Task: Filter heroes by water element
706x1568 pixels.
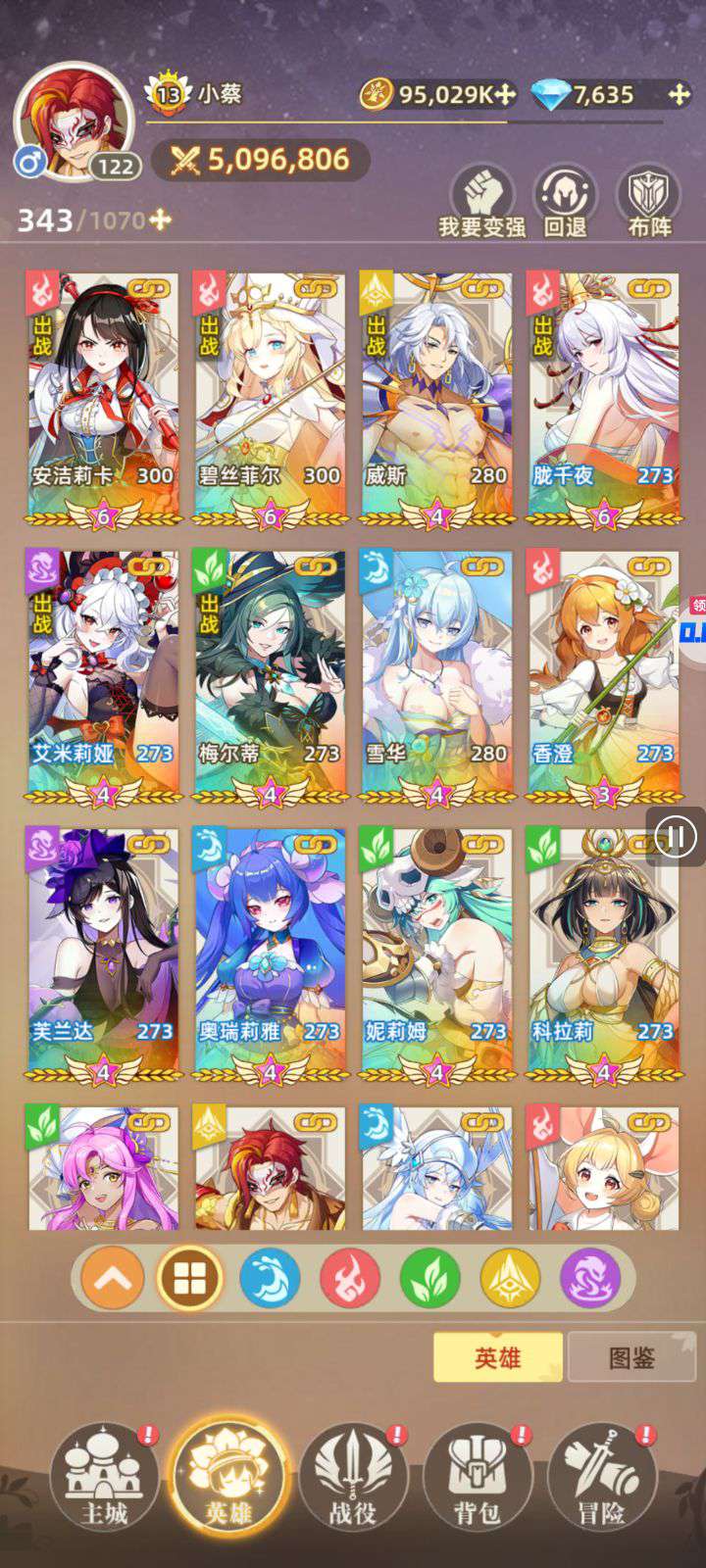Action: click(270, 1278)
